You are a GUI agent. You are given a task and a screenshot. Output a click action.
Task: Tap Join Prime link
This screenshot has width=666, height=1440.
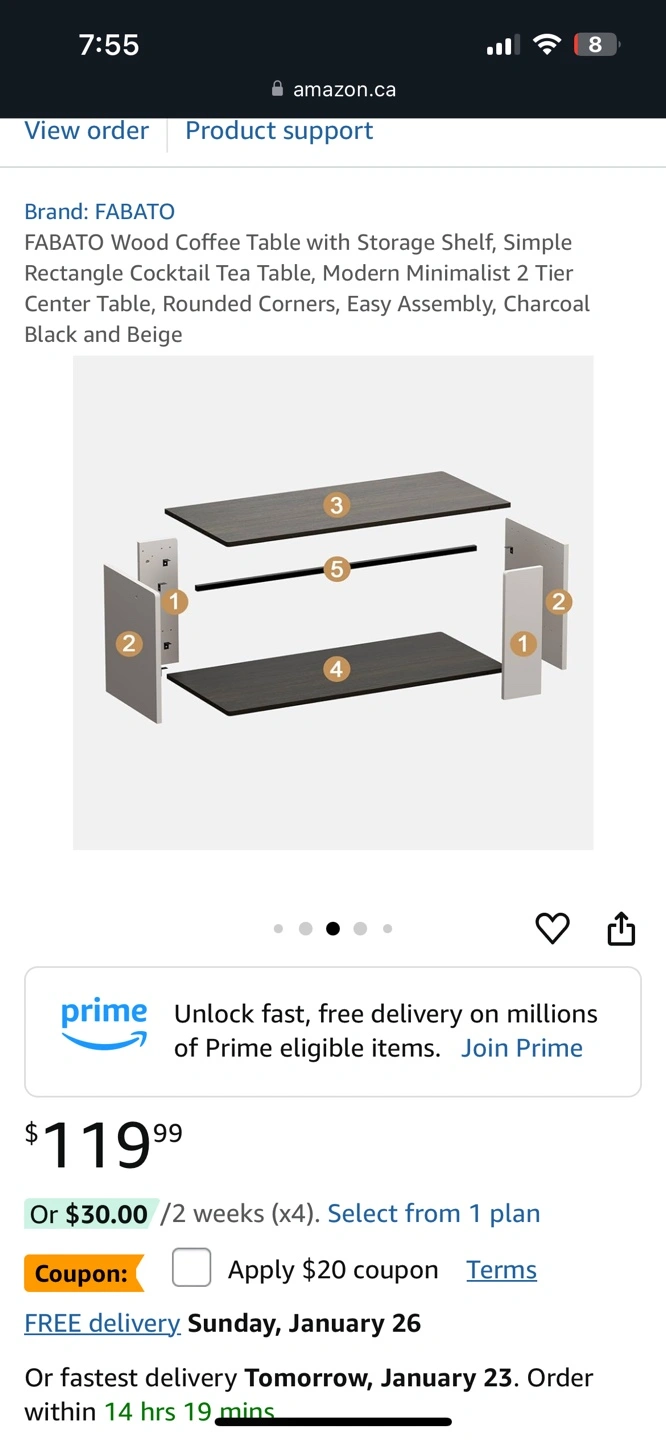pos(521,1048)
